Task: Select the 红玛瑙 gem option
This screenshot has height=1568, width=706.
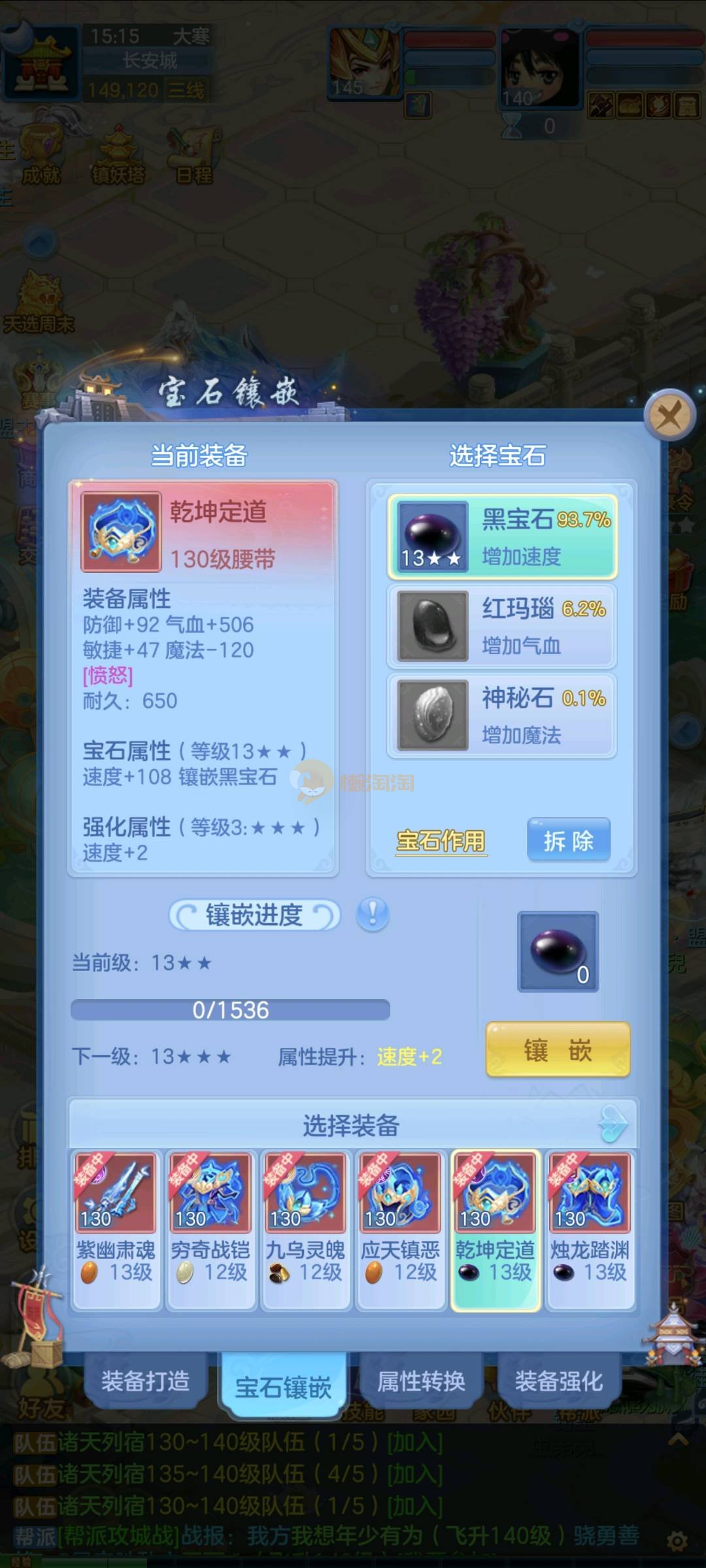Action: pos(502,626)
